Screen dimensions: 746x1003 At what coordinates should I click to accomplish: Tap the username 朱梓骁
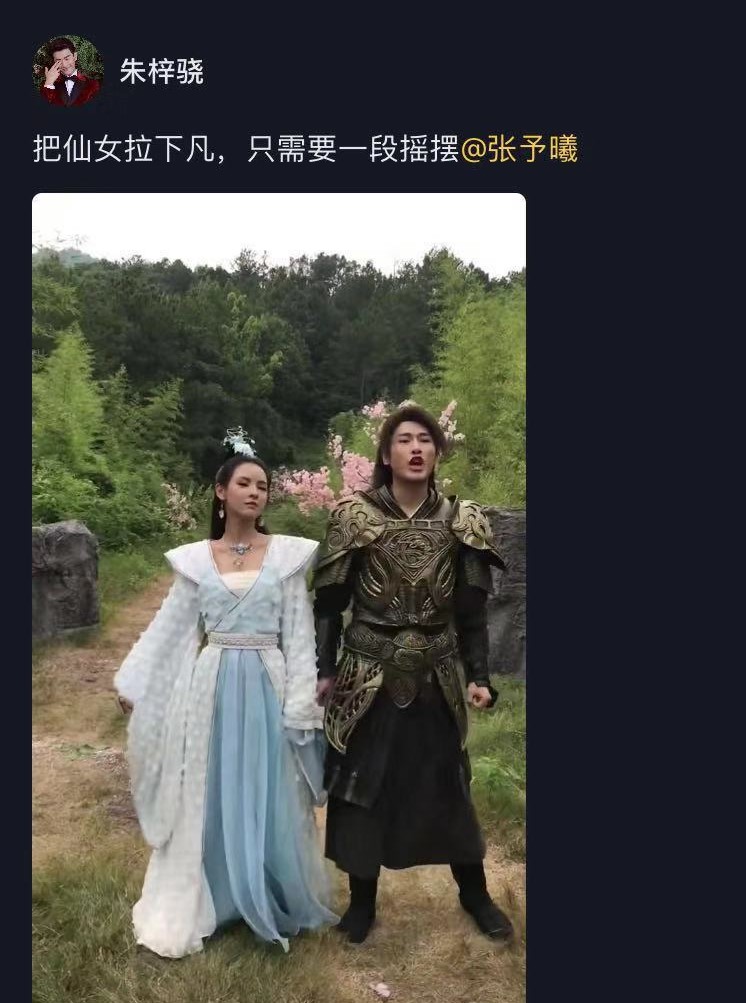tap(162, 71)
